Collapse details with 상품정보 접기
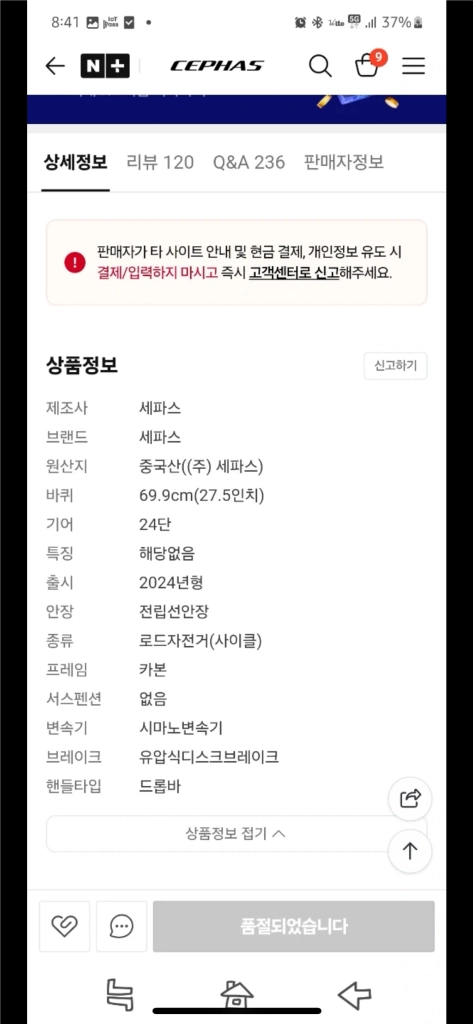This screenshot has height=1024, width=473. pyautogui.click(x=236, y=833)
